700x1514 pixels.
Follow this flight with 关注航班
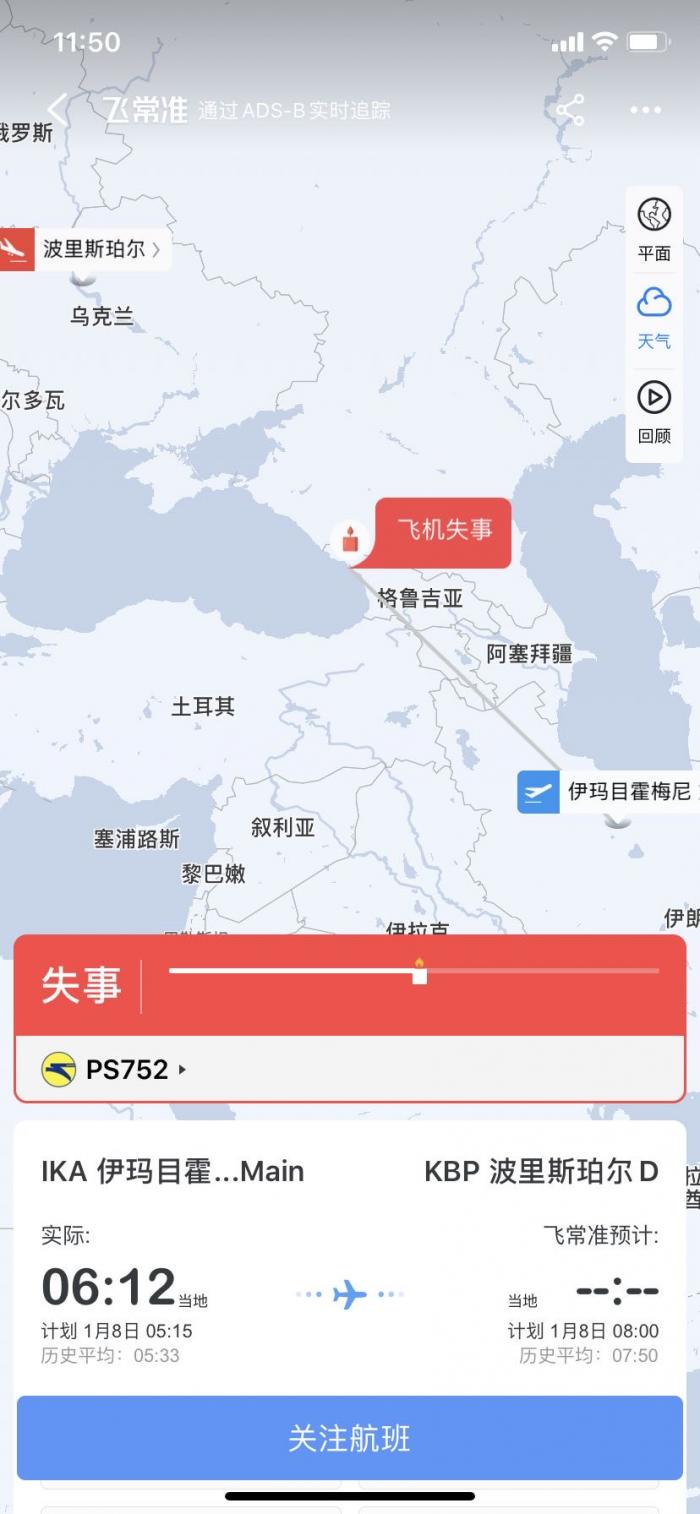point(350,1438)
